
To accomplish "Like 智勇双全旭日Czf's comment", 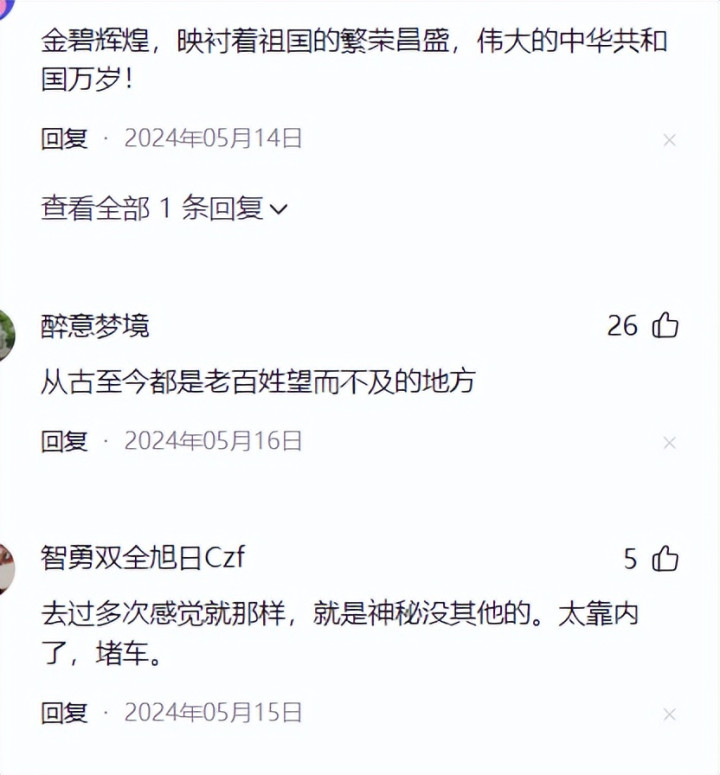I will (665, 559).
